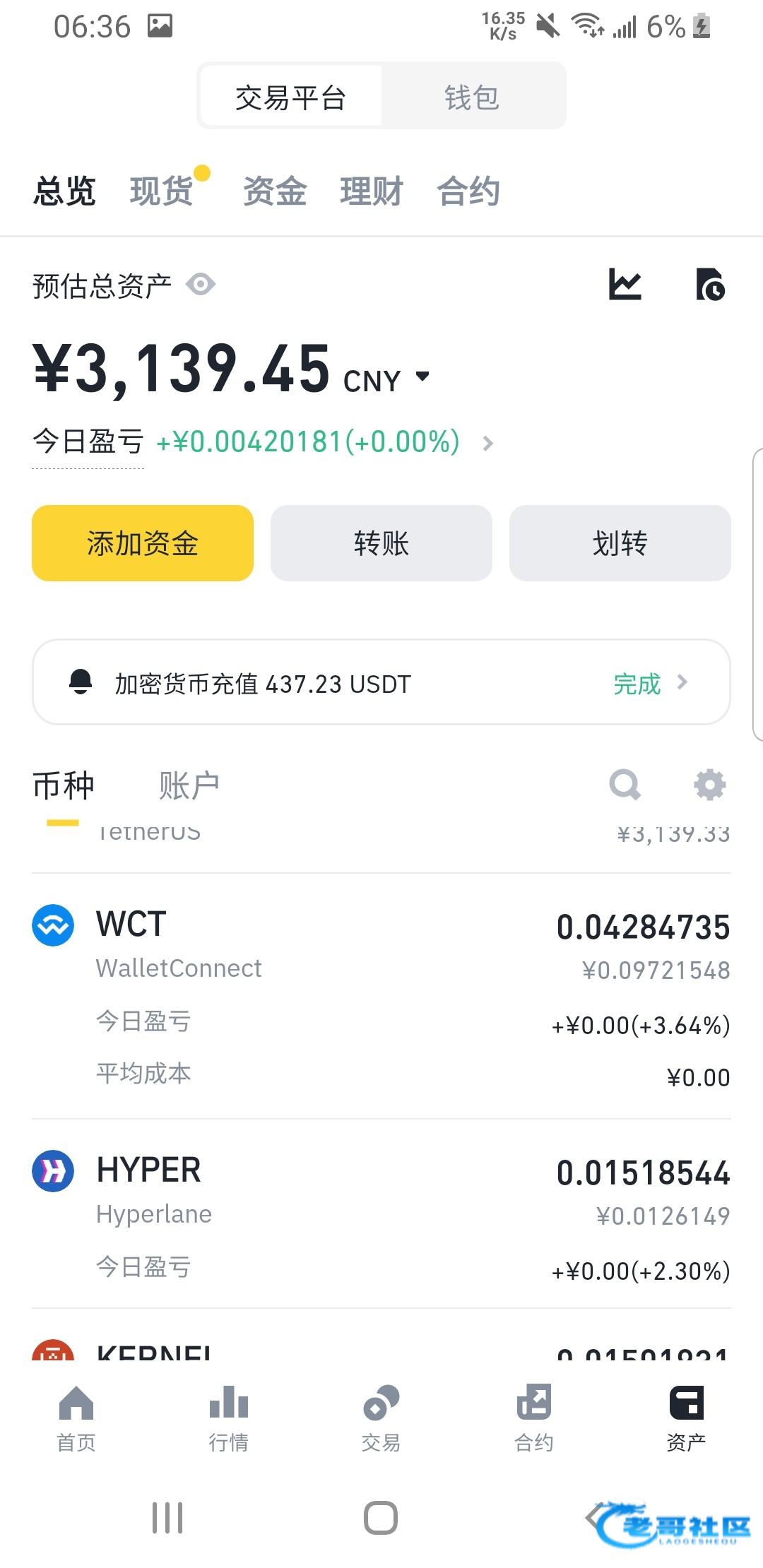Image resolution: width=763 pixels, height=1568 pixels.
Task: Open the 现货 tab
Action: [162, 191]
